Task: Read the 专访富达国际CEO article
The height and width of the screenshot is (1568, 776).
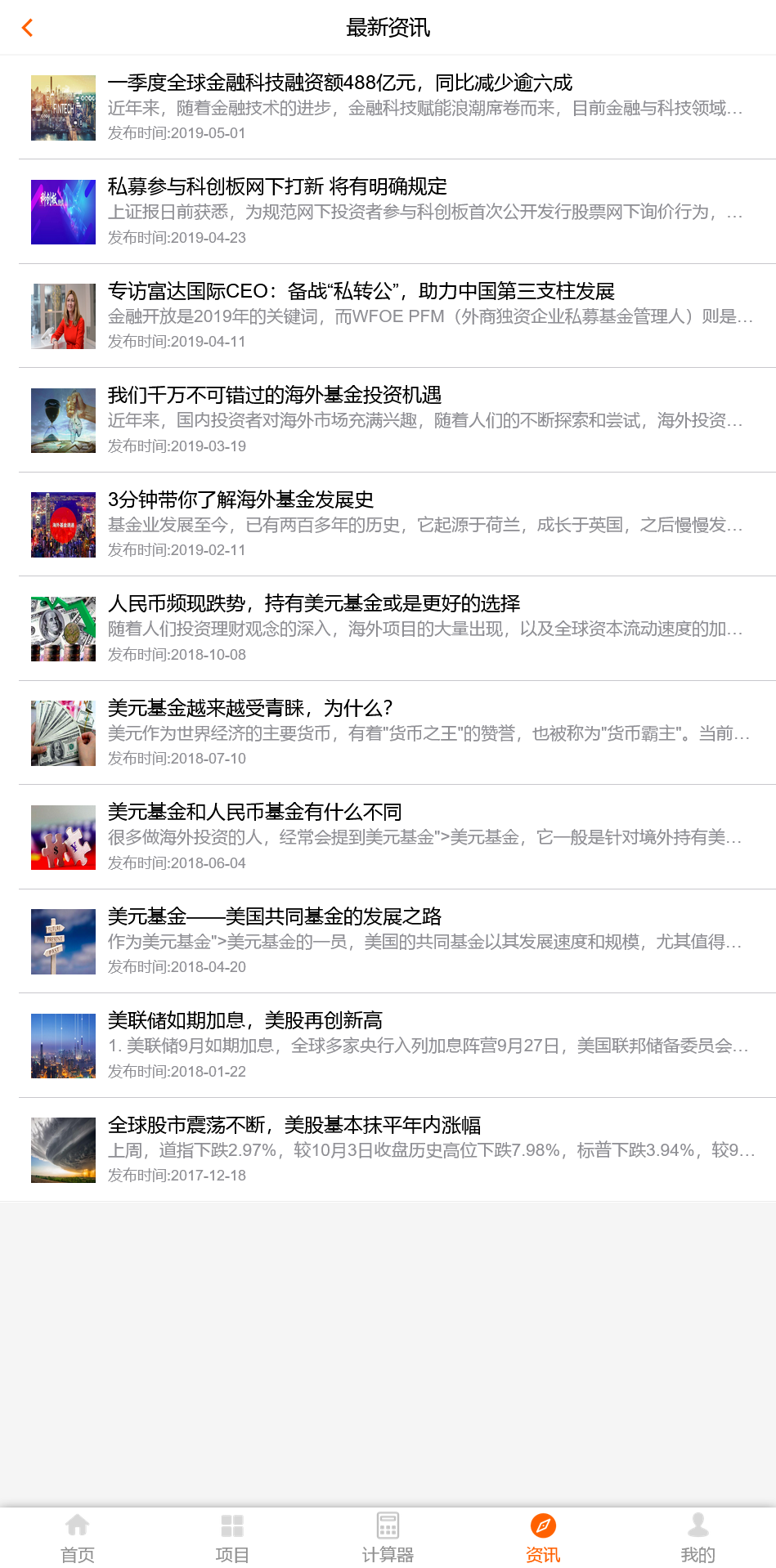Action: [x=388, y=315]
